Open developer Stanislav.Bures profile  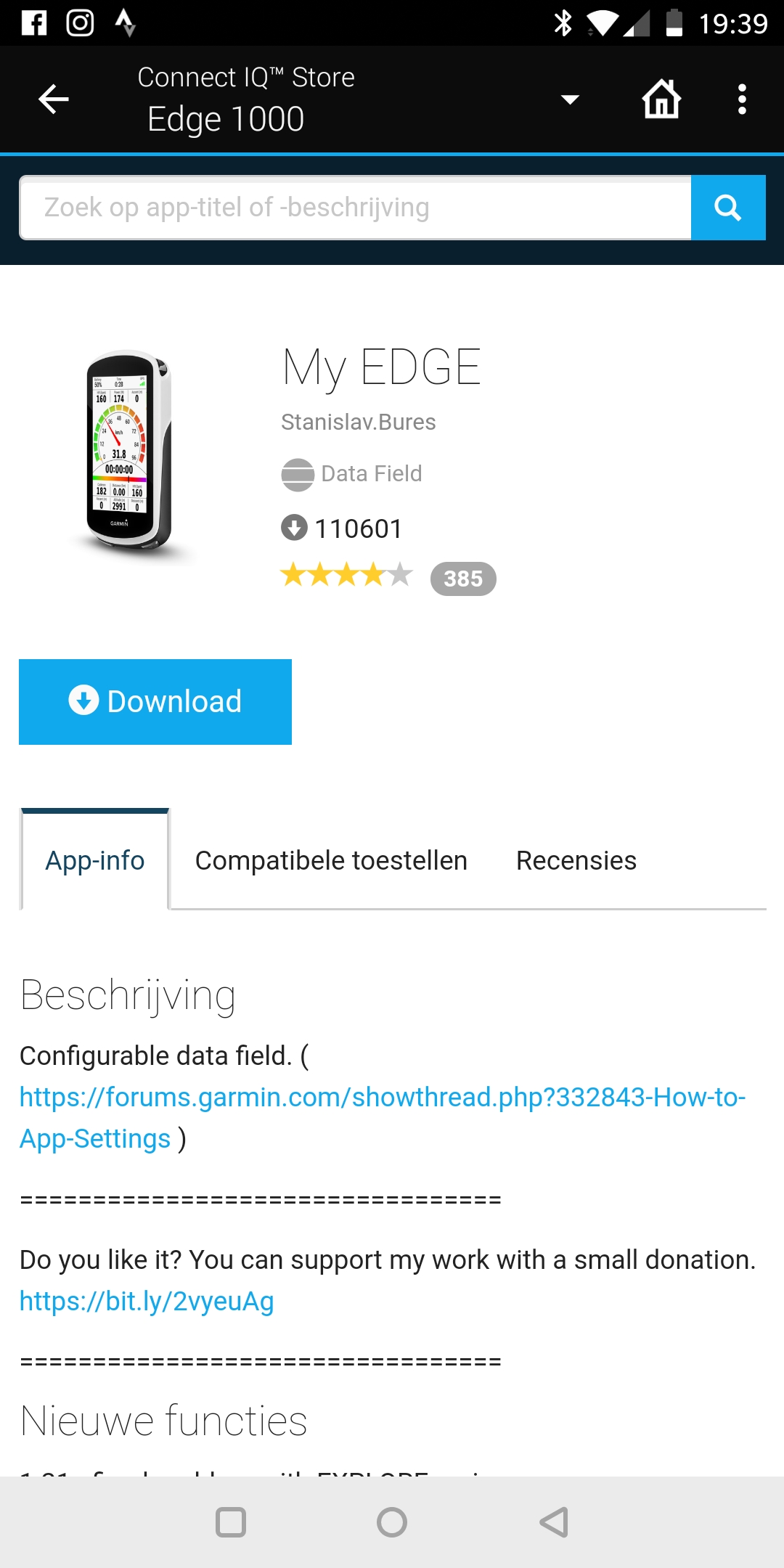click(359, 422)
